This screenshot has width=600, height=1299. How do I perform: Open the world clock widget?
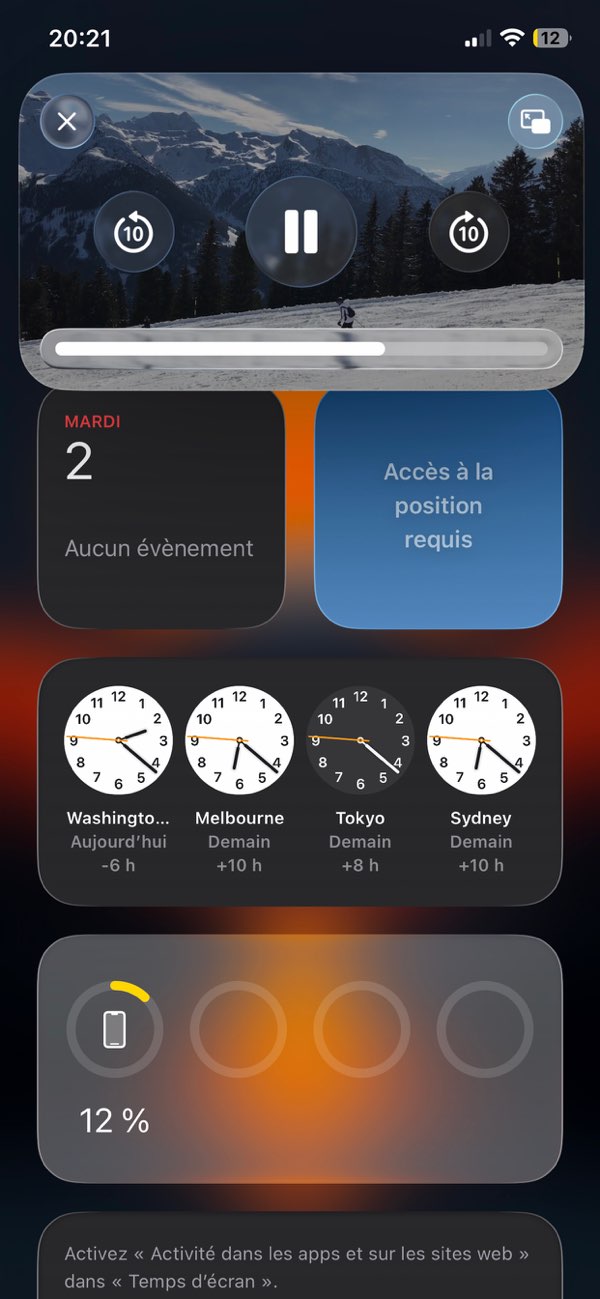click(300, 782)
